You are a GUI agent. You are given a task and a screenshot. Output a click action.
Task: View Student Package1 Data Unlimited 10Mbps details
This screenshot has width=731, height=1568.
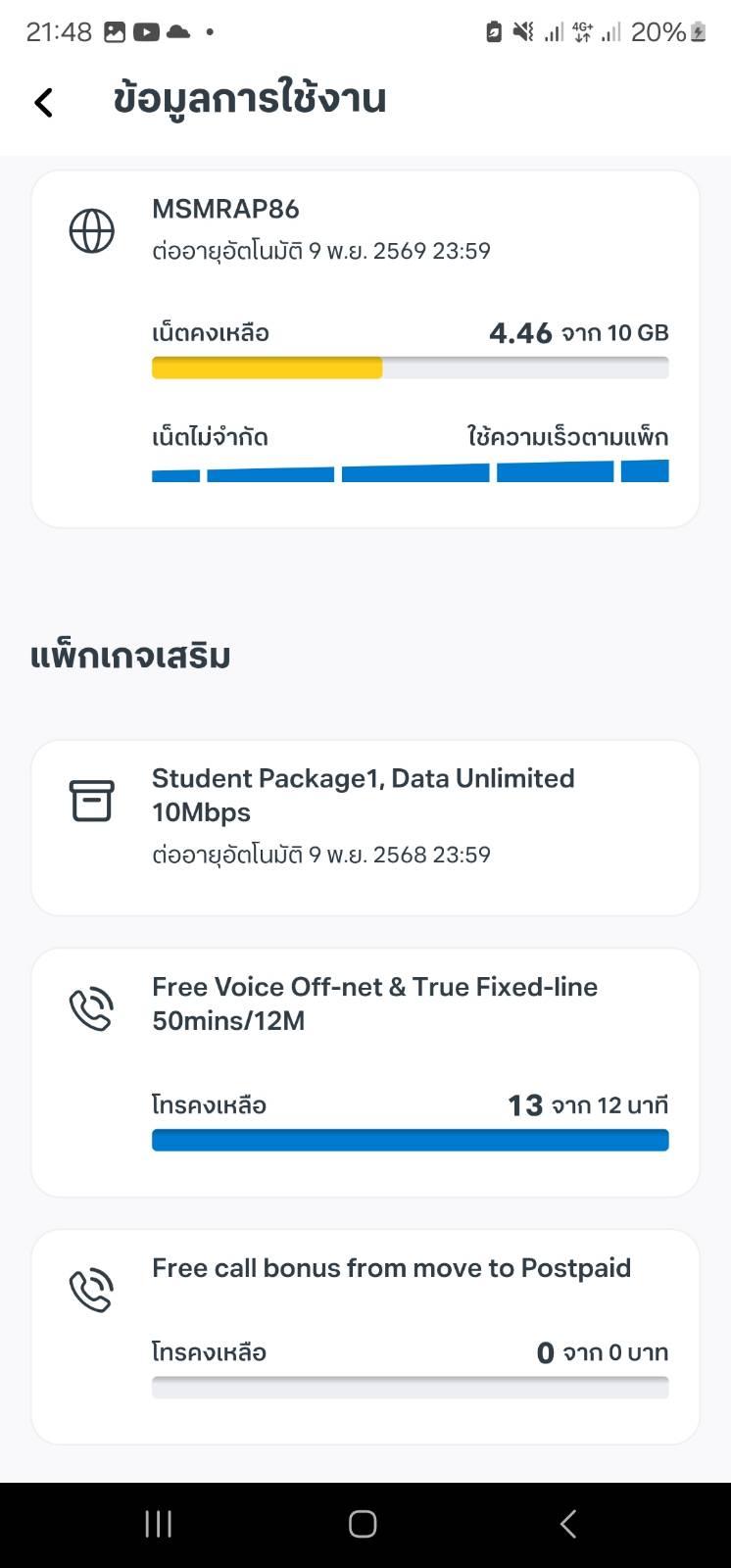pyautogui.click(x=365, y=827)
